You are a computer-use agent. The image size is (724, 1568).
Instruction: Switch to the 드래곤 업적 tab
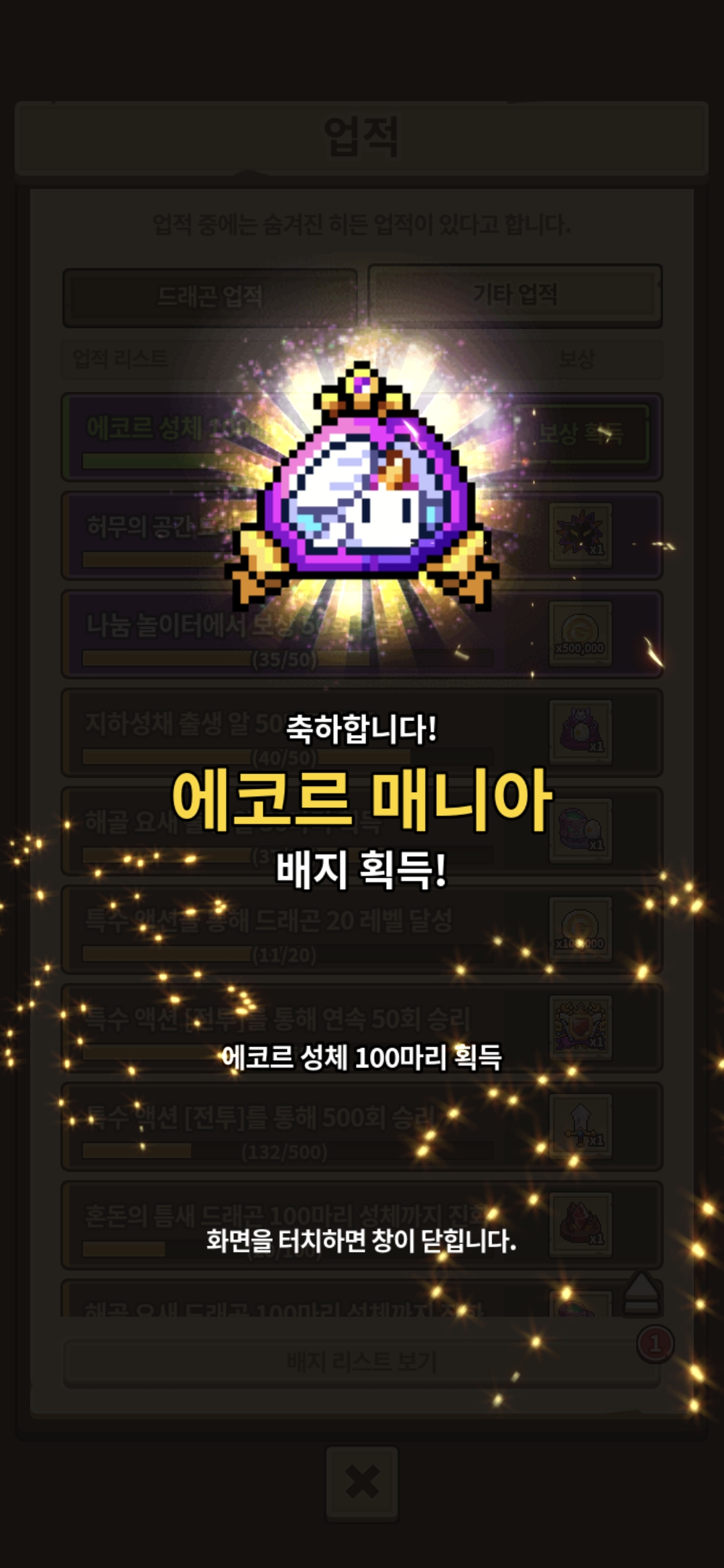tap(210, 297)
